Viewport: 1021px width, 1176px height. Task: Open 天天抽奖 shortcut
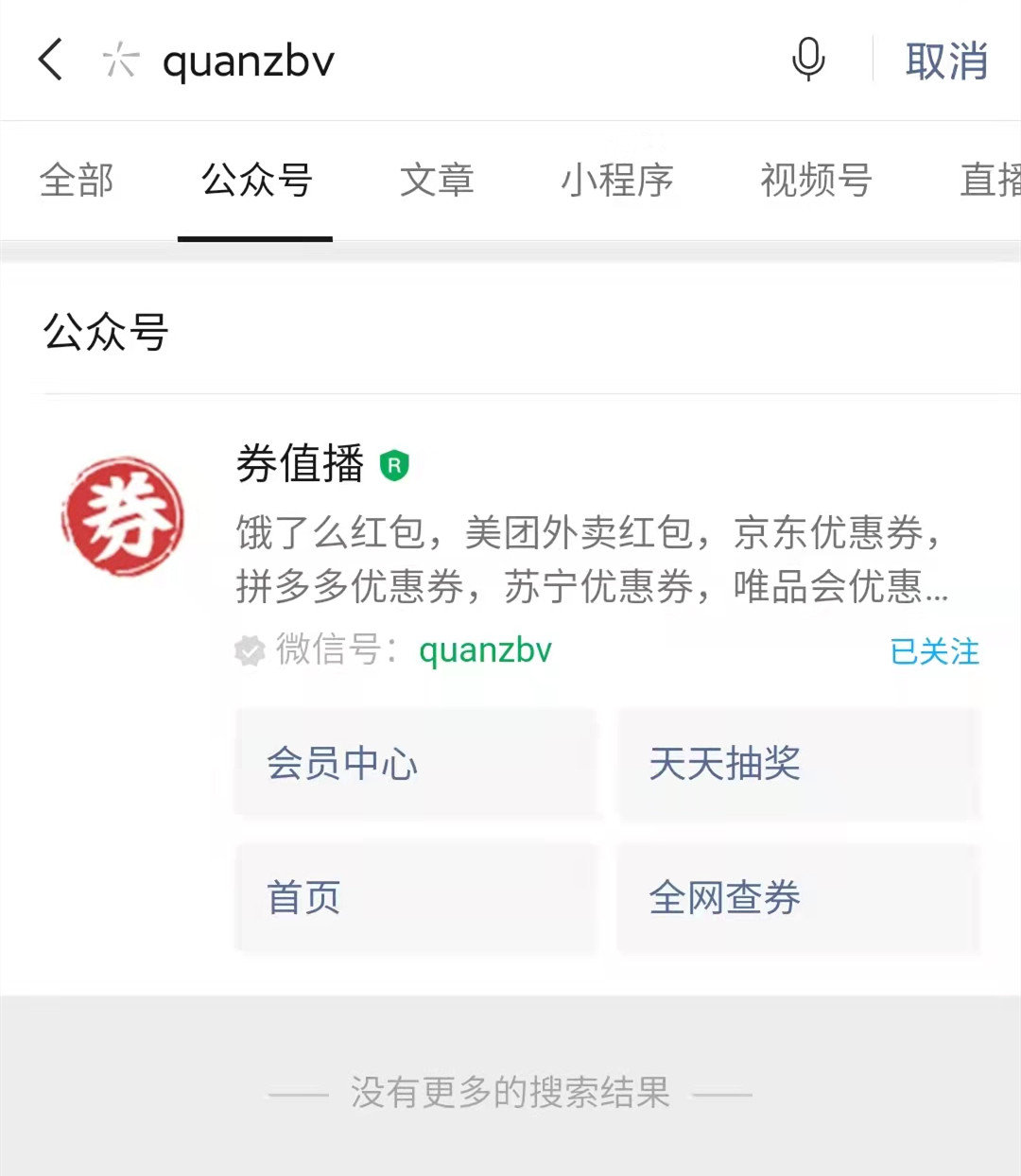tap(798, 764)
